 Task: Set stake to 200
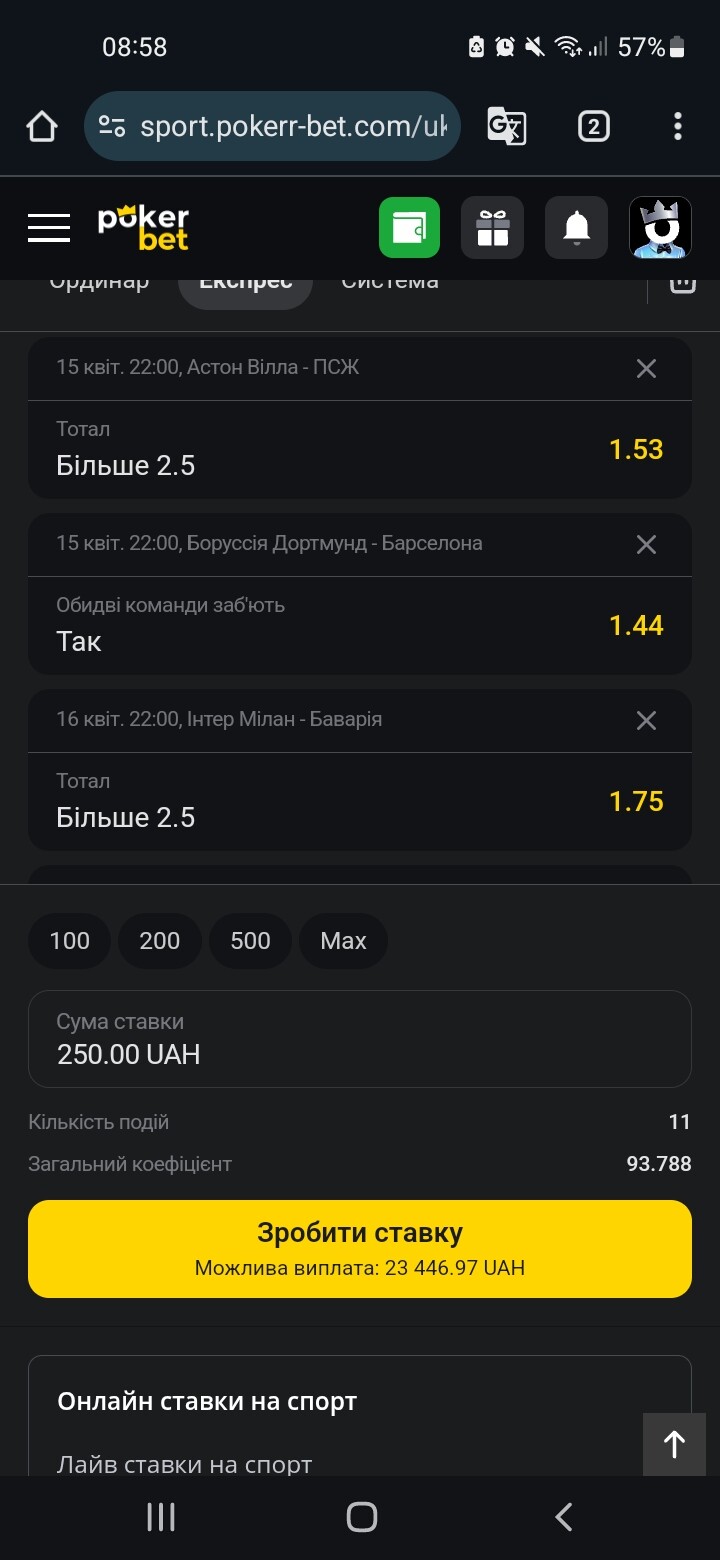coord(160,941)
